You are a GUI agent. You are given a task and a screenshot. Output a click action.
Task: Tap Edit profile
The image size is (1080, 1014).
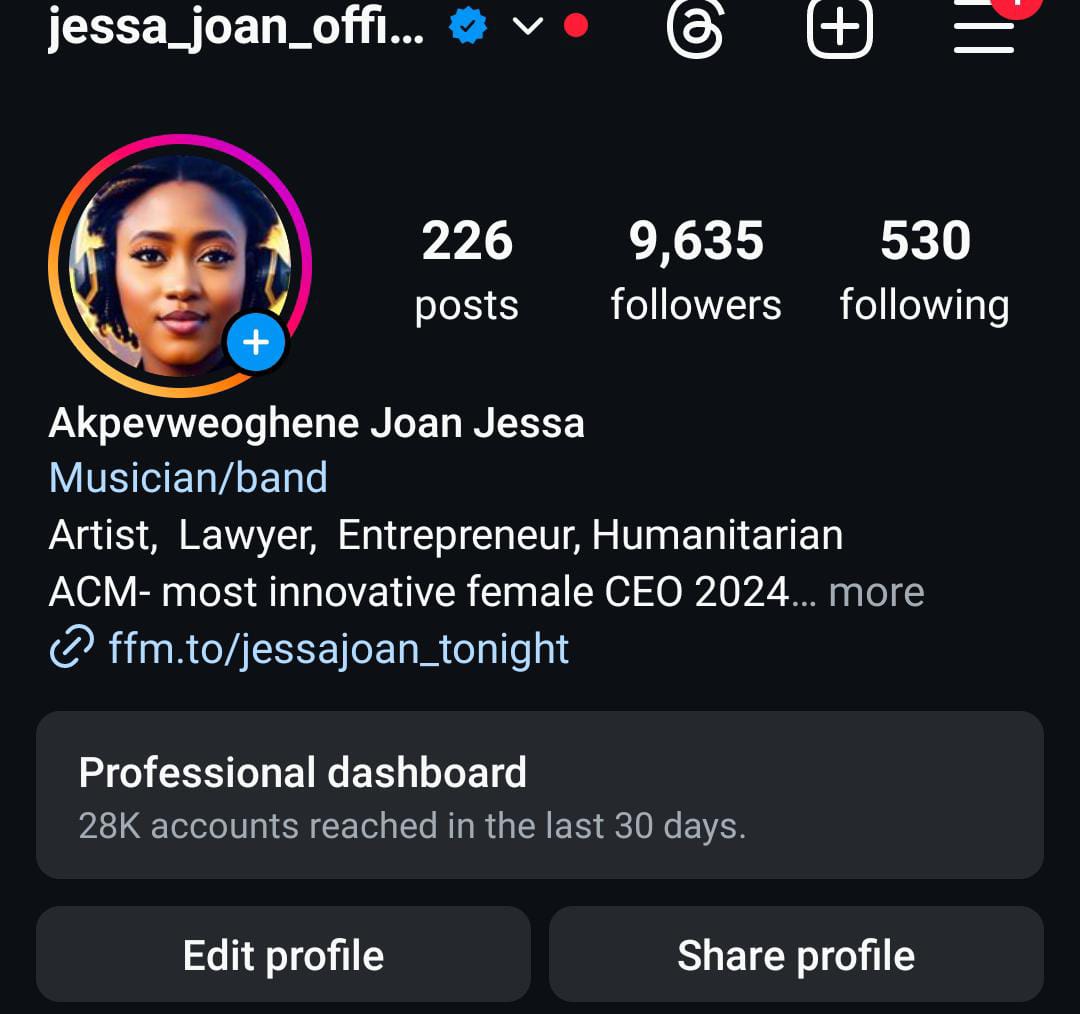283,955
